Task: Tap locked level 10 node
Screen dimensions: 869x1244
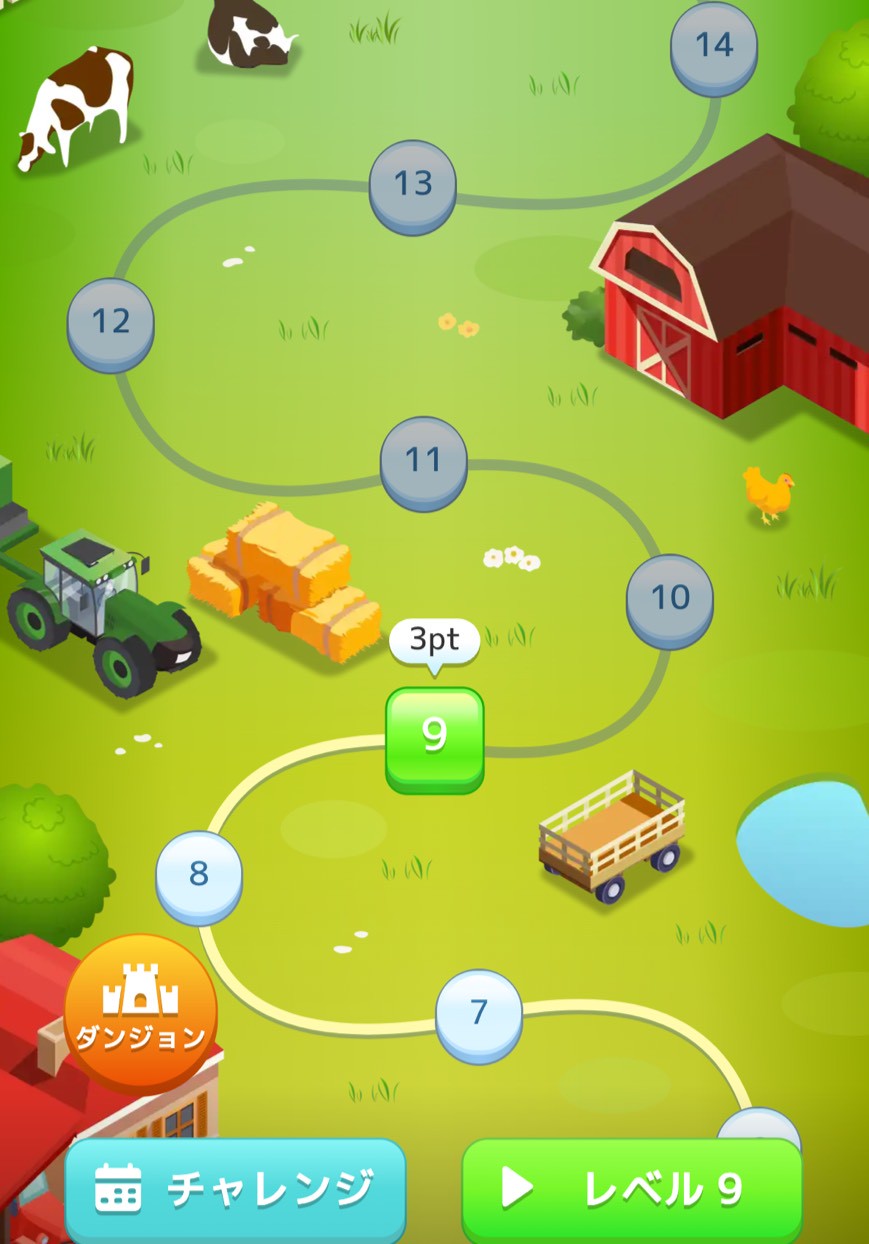Action: click(x=670, y=598)
